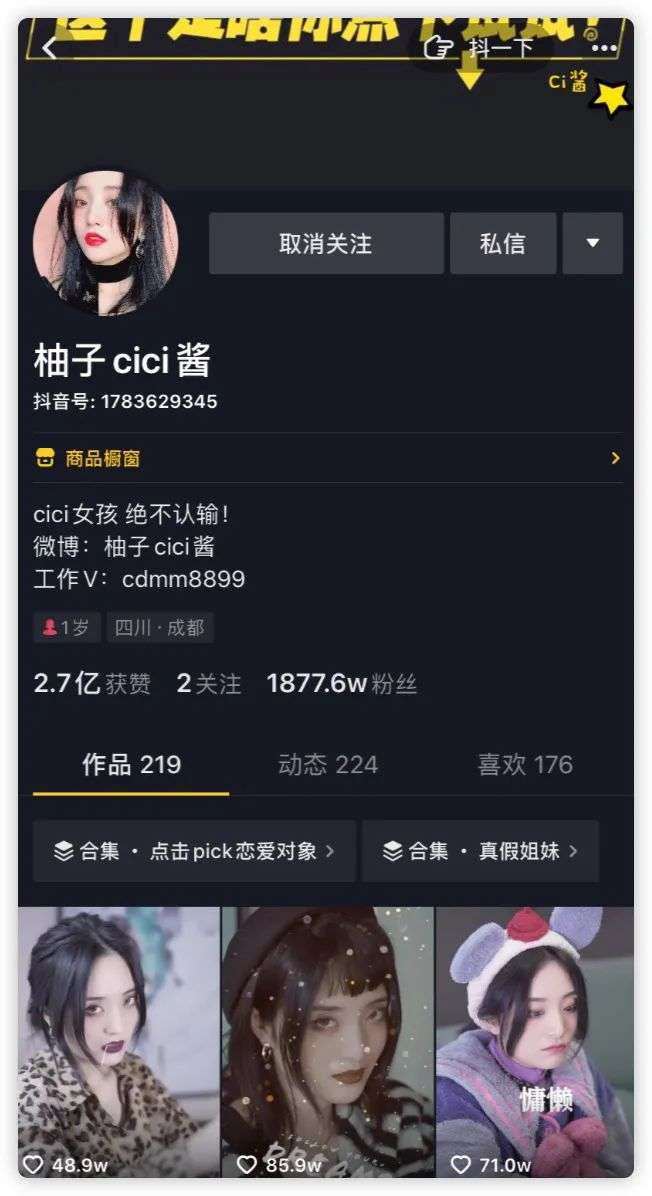652x1196 pixels.
Task: Play the video with 48.9w likes
Action: pos(119,1042)
